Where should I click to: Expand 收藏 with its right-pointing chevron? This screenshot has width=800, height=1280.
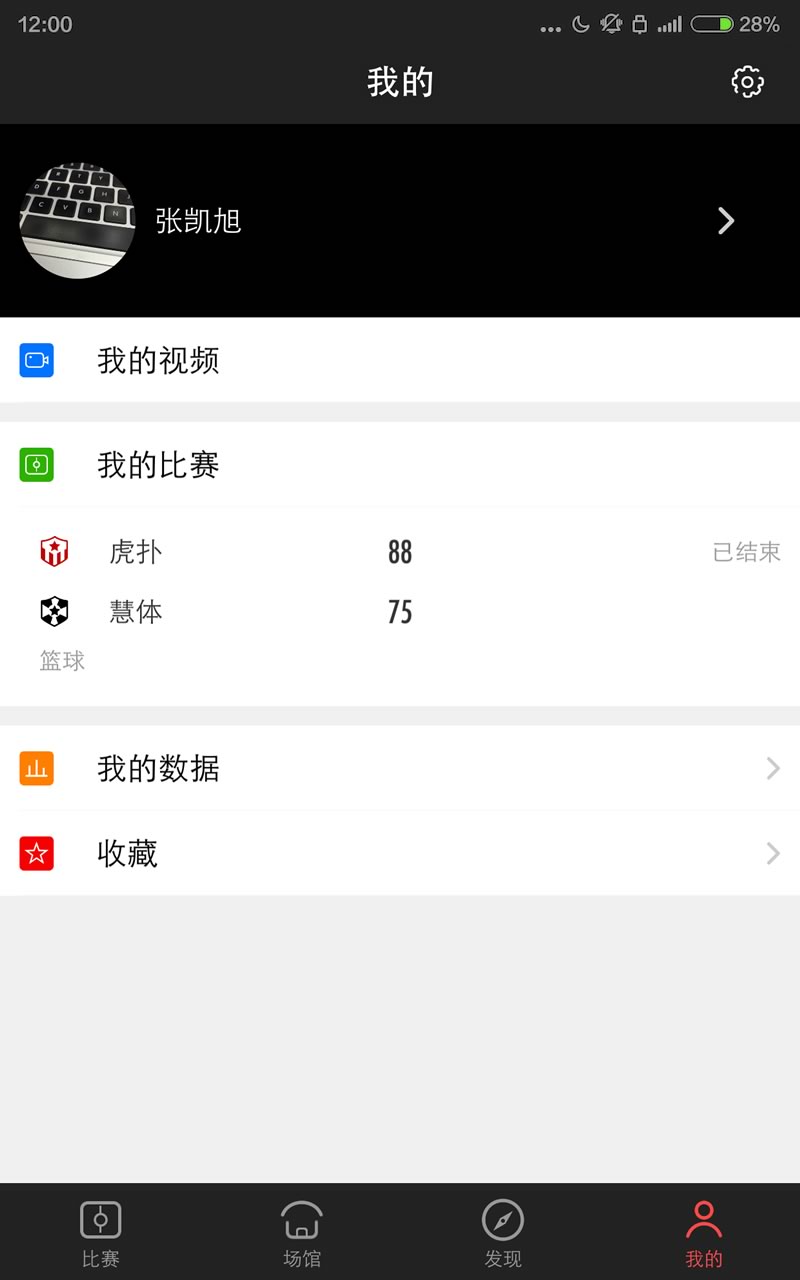click(772, 853)
